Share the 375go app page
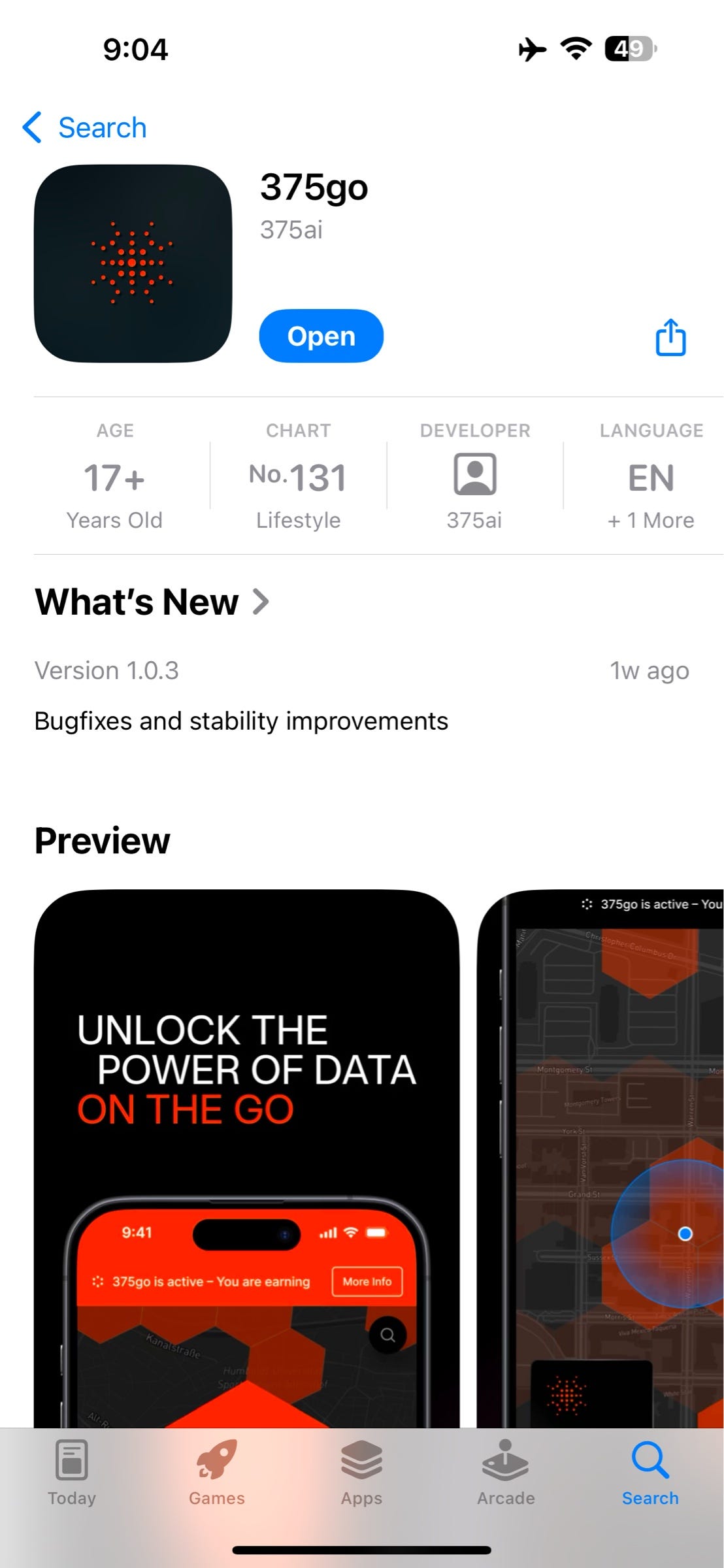 point(670,337)
